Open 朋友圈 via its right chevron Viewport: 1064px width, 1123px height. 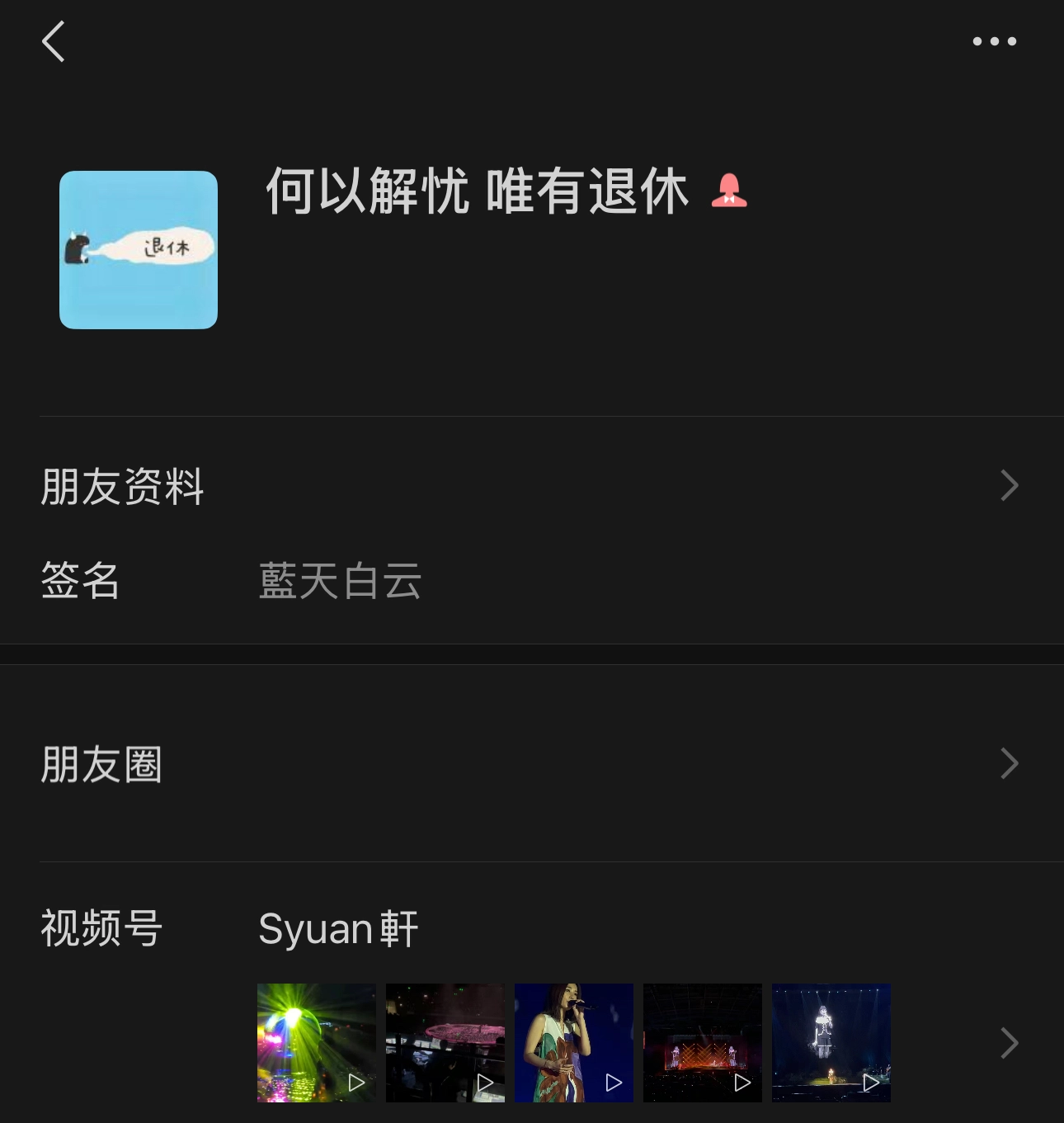(1008, 764)
